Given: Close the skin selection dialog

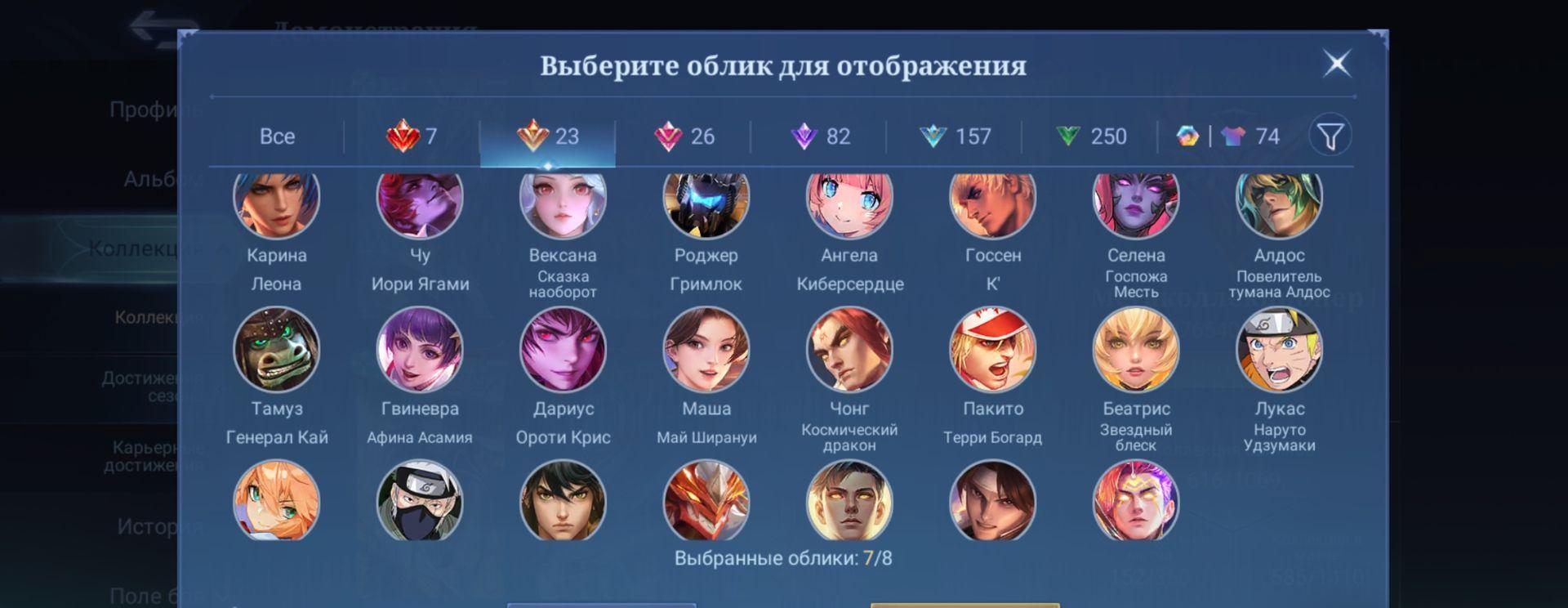Looking at the screenshot, I should pyautogui.click(x=1337, y=63).
